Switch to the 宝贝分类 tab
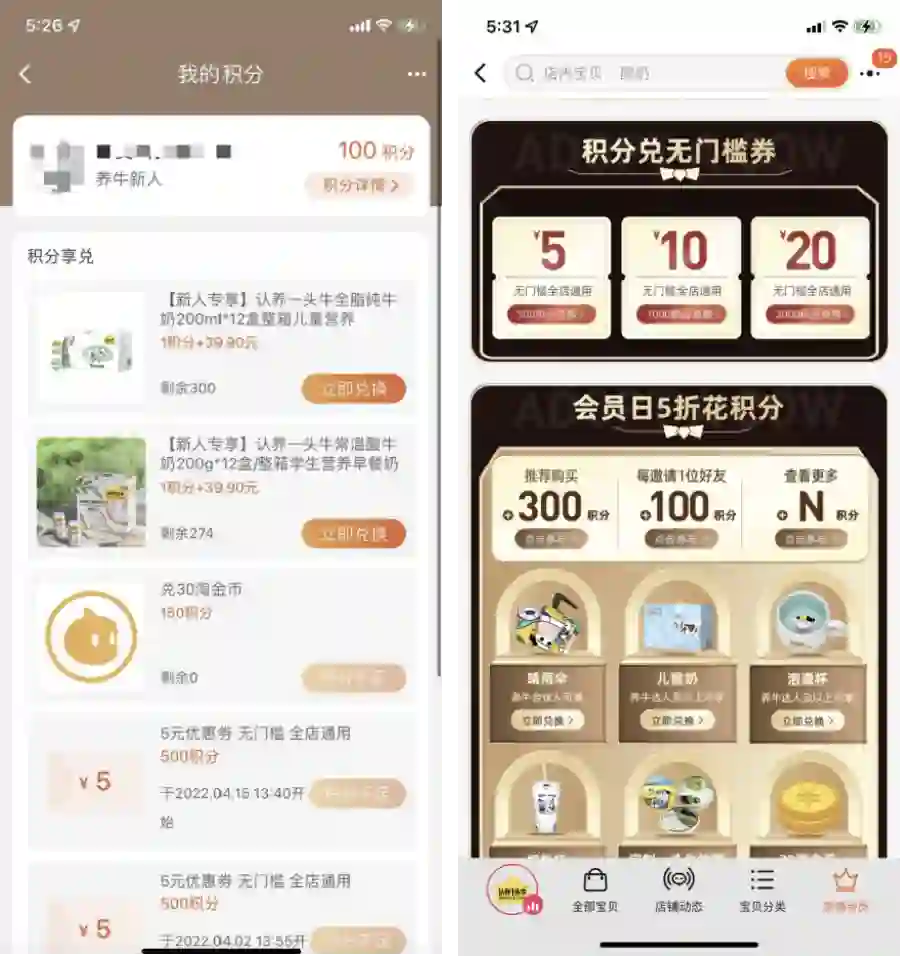This screenshot has width=900, height=956. coord(762,891)
